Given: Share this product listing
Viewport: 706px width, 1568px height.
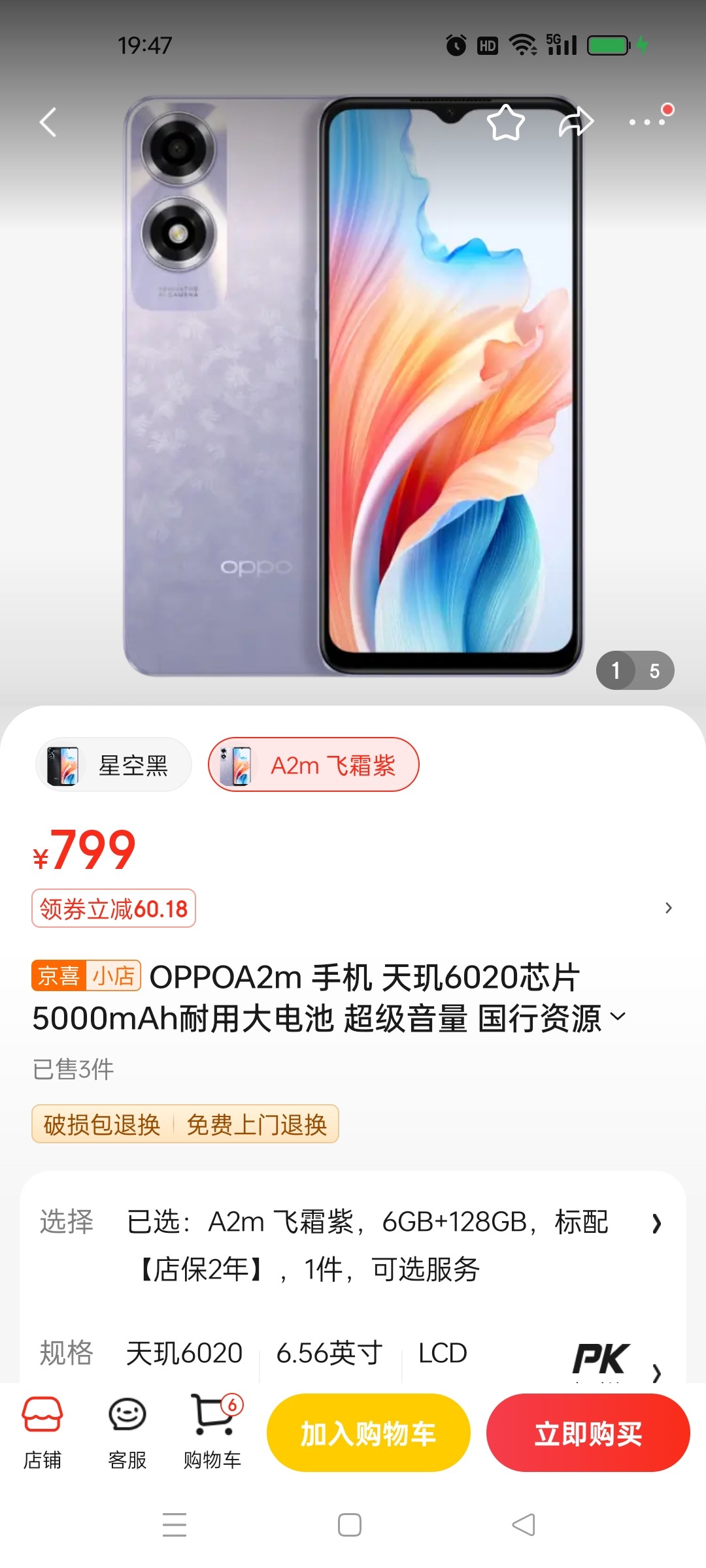Looking at the screenshot, I should pyautogui.click(x=576, y=122).
